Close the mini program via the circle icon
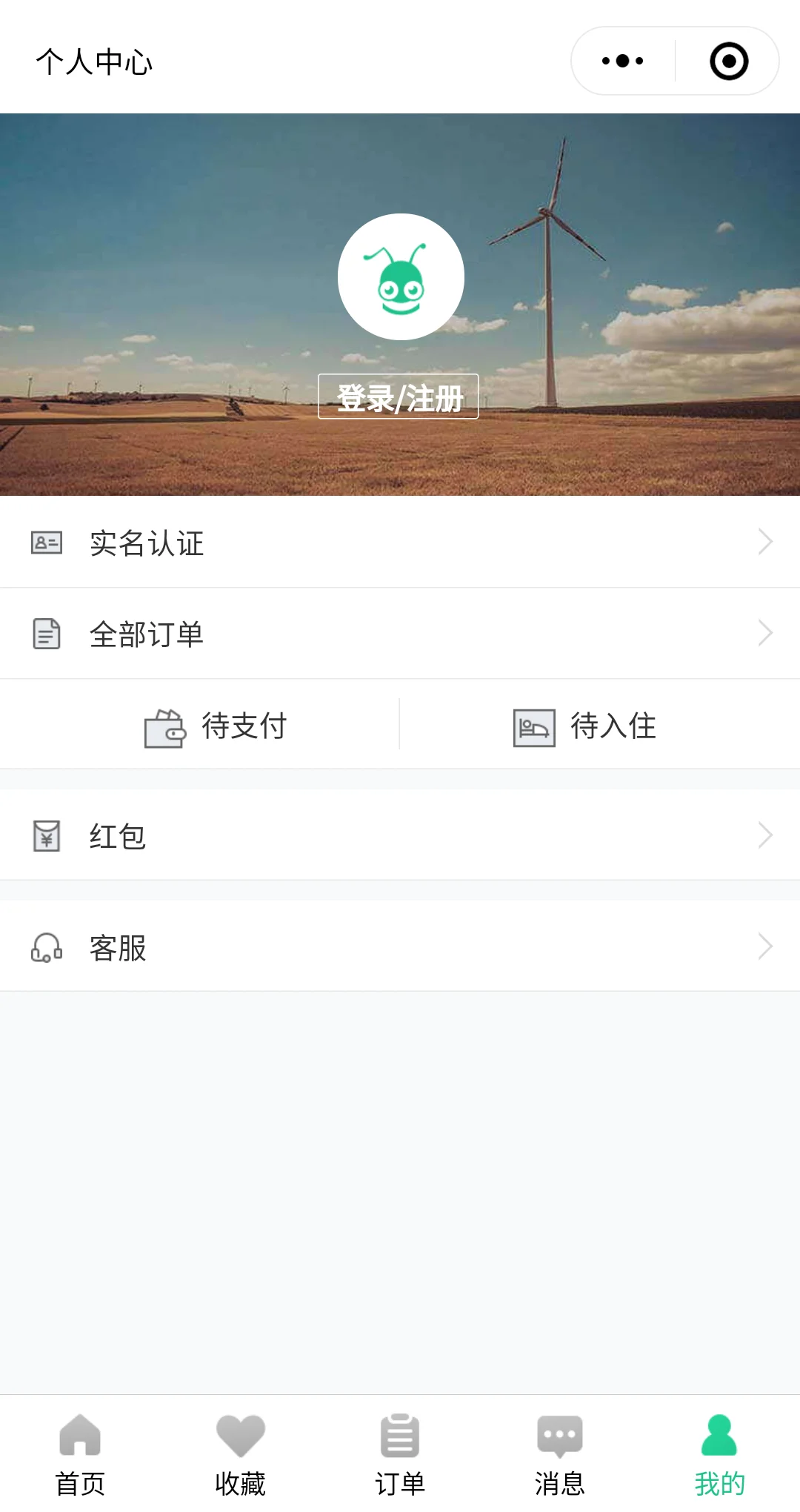Screen dimensions: 800x1512 729,61
